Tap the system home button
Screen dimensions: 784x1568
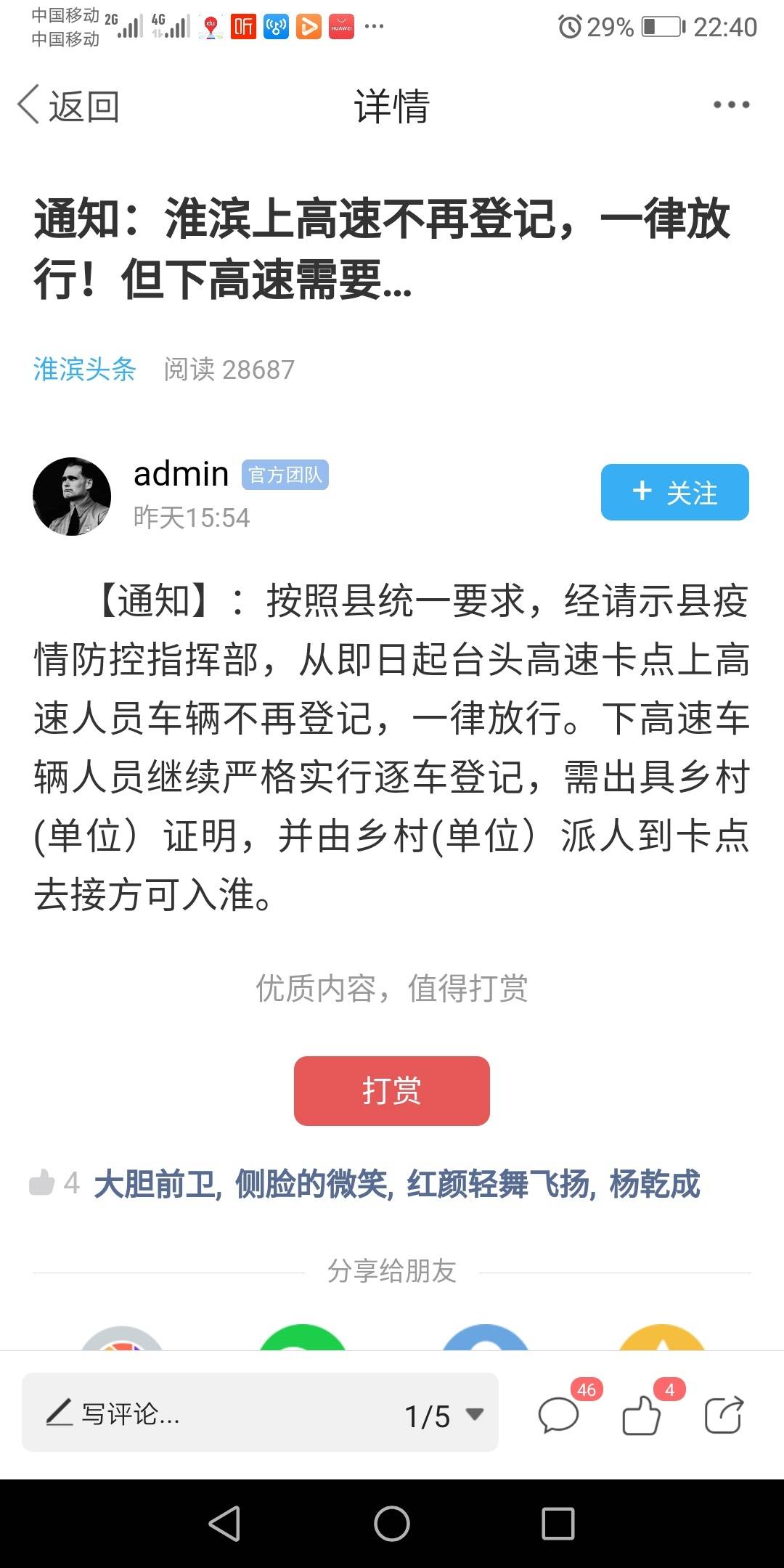click(392, 1524)
